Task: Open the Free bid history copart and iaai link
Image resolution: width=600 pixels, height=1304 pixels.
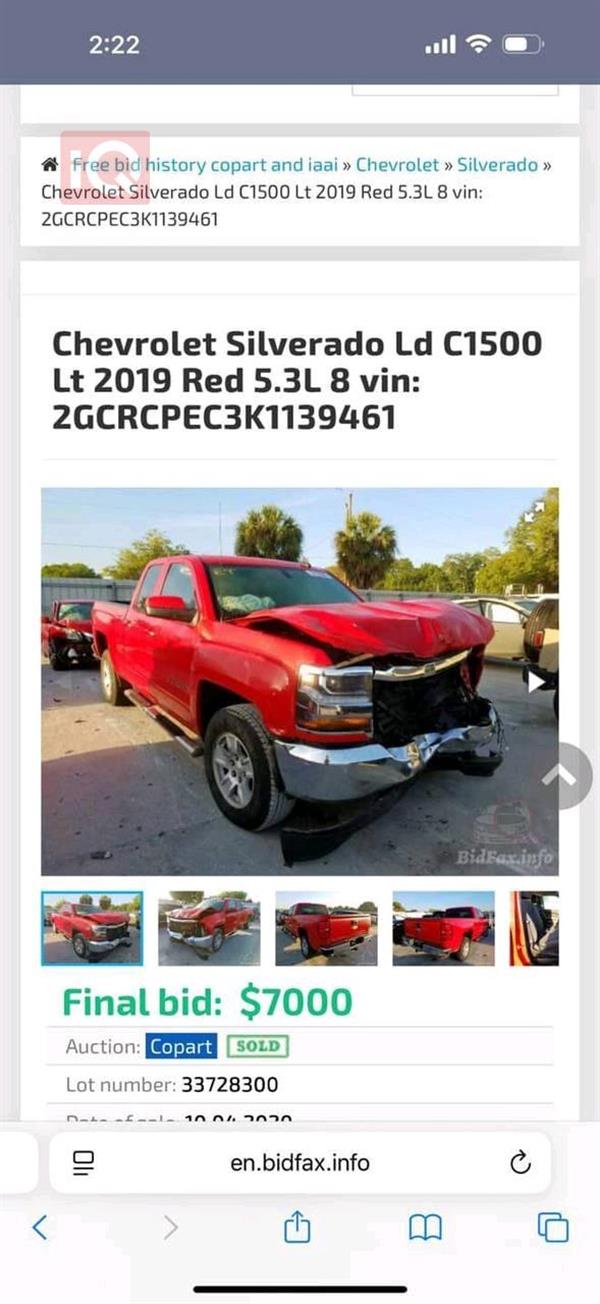Action: (x=204, y=165)
